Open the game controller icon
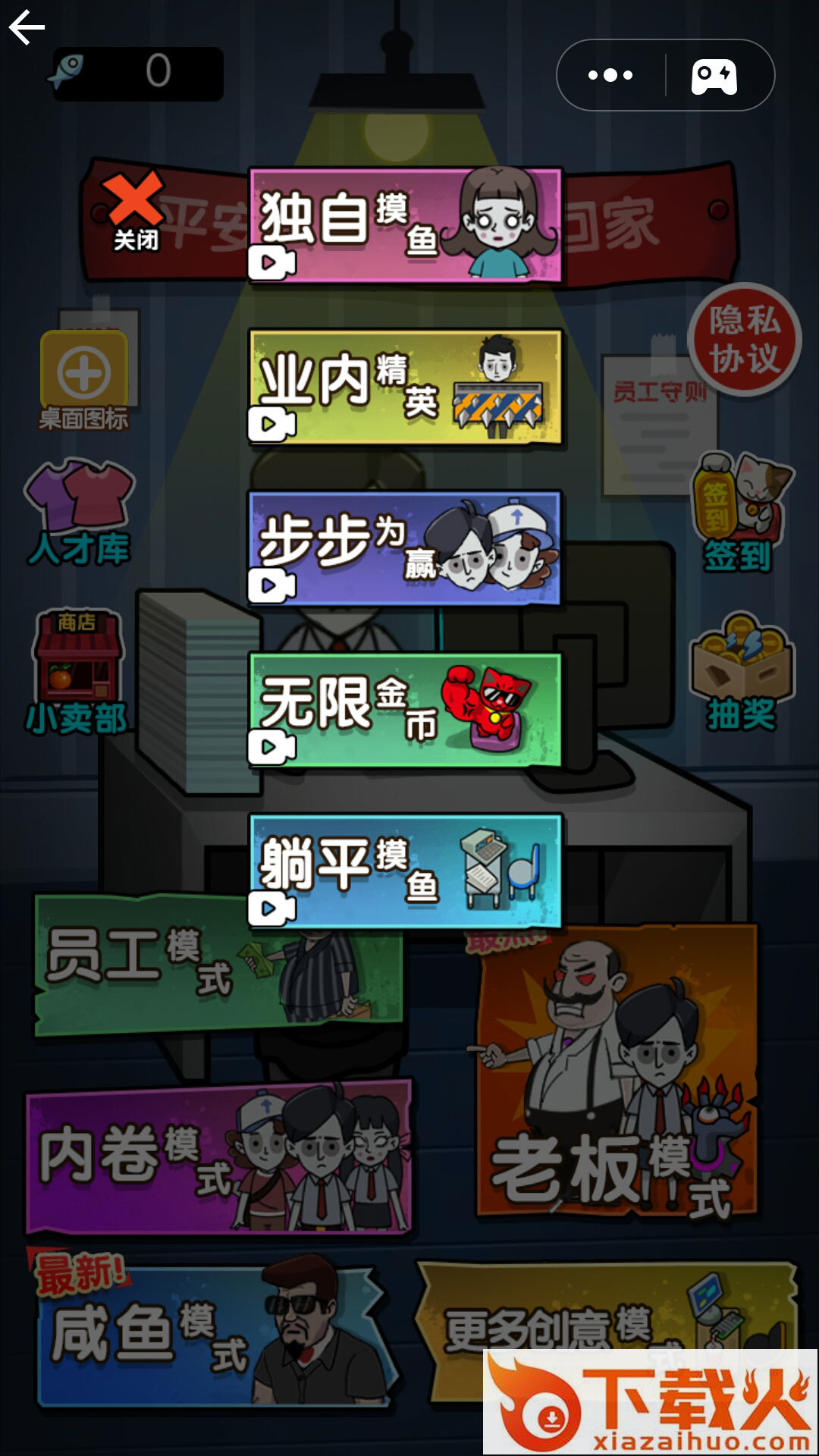The width and height of the screenshot is (819, 1456). (x=714, y=76)
